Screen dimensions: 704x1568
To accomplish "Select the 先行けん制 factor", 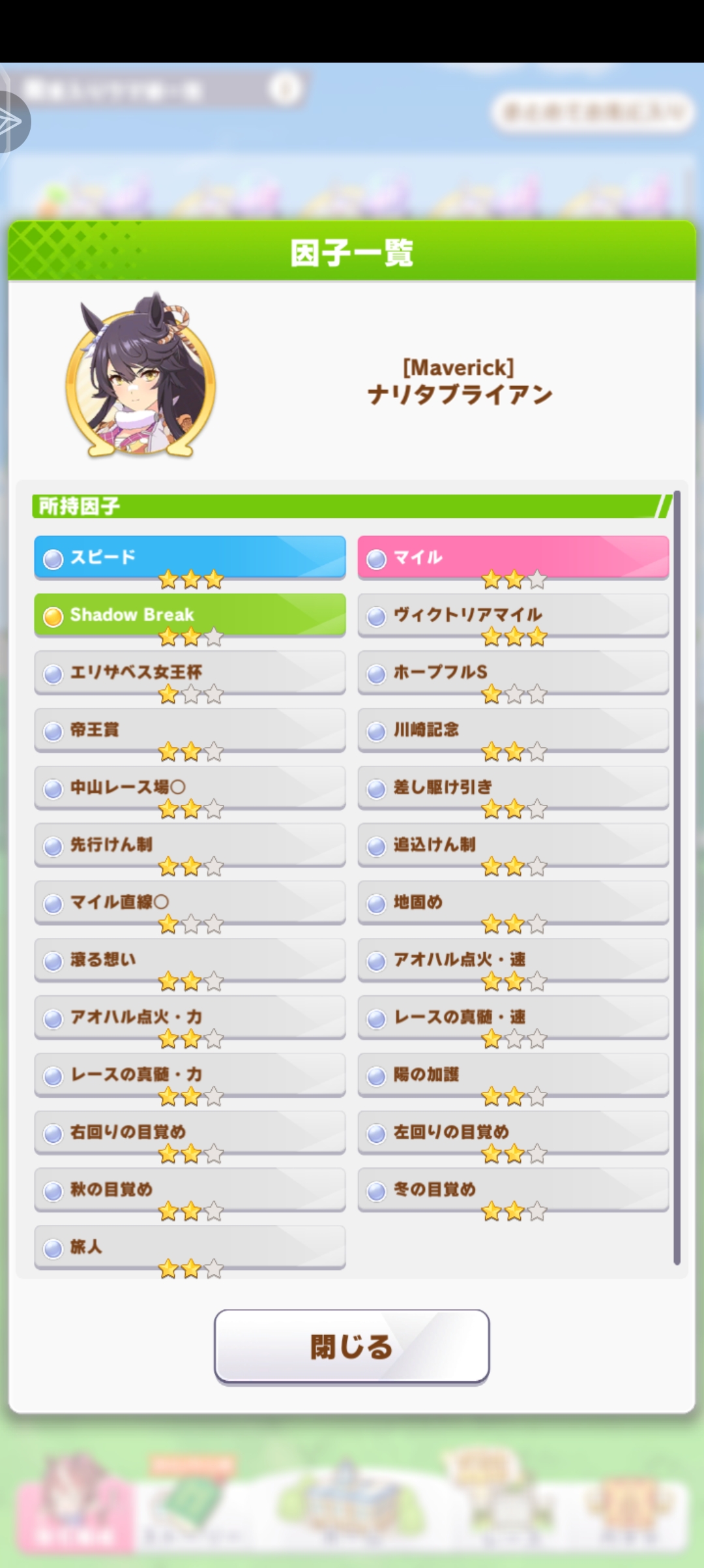I will (190, 844).
